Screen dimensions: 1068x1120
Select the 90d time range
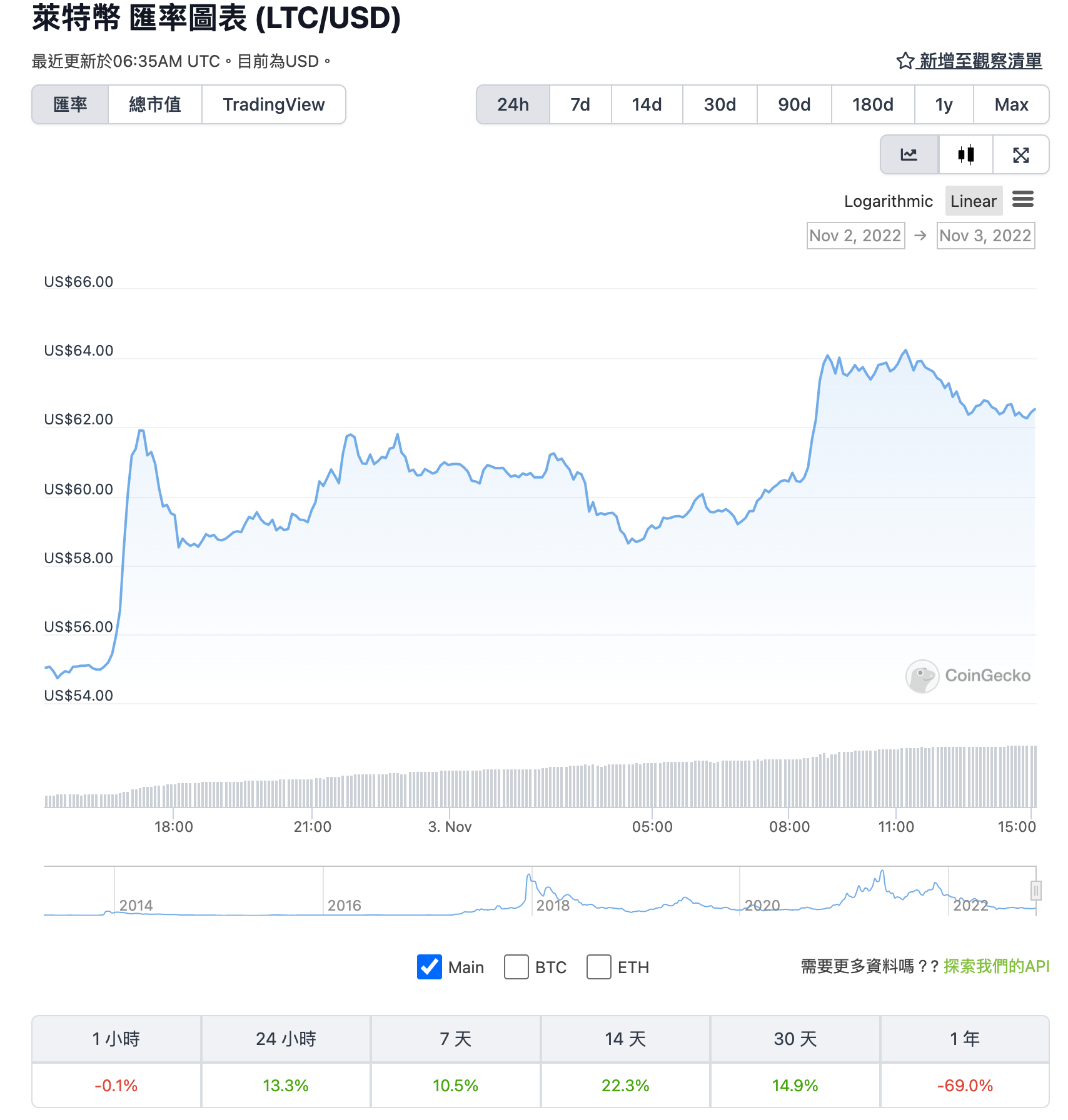pos(793,104)
